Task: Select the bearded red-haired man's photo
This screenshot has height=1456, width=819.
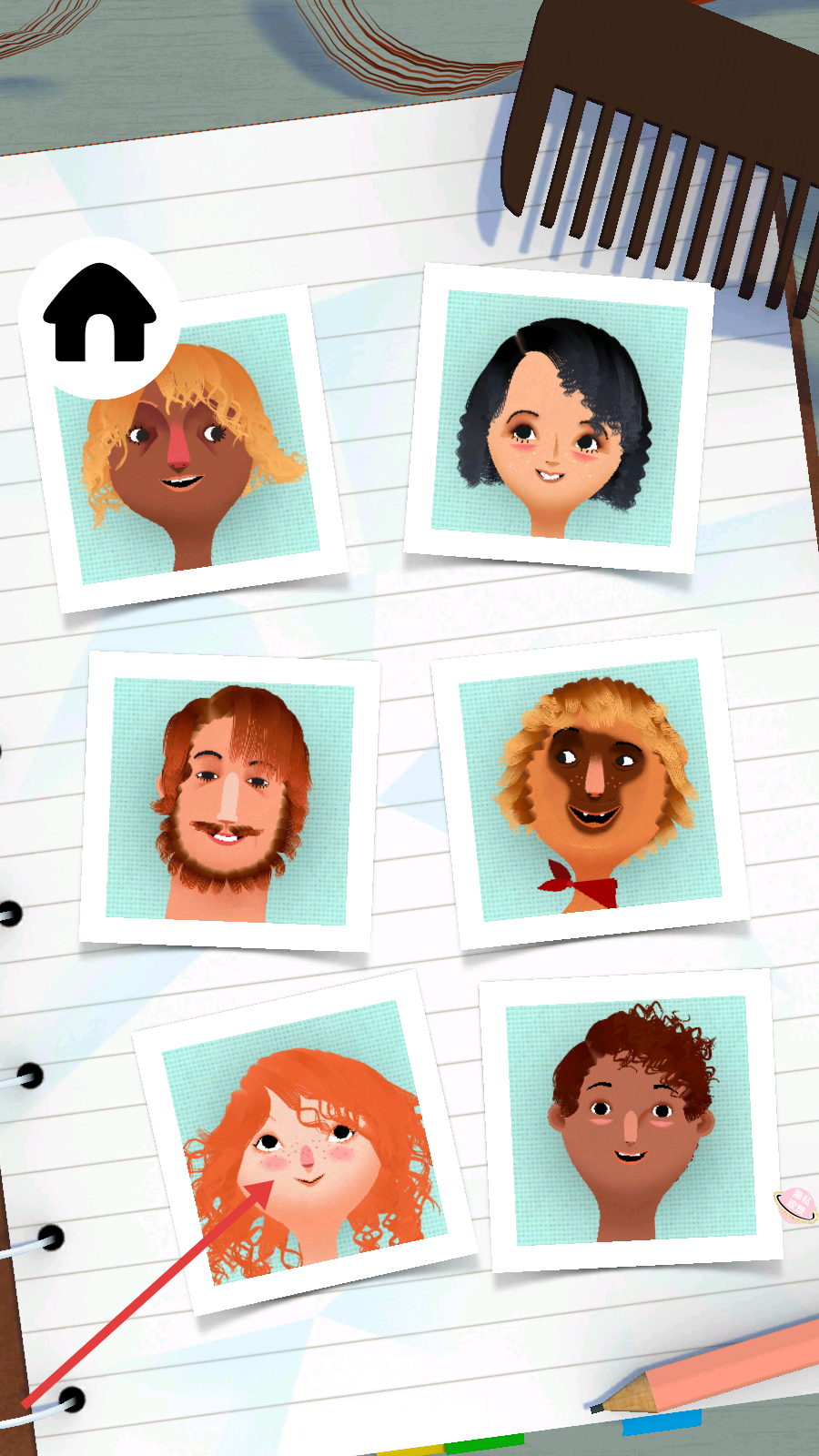Action: (229, 800)
